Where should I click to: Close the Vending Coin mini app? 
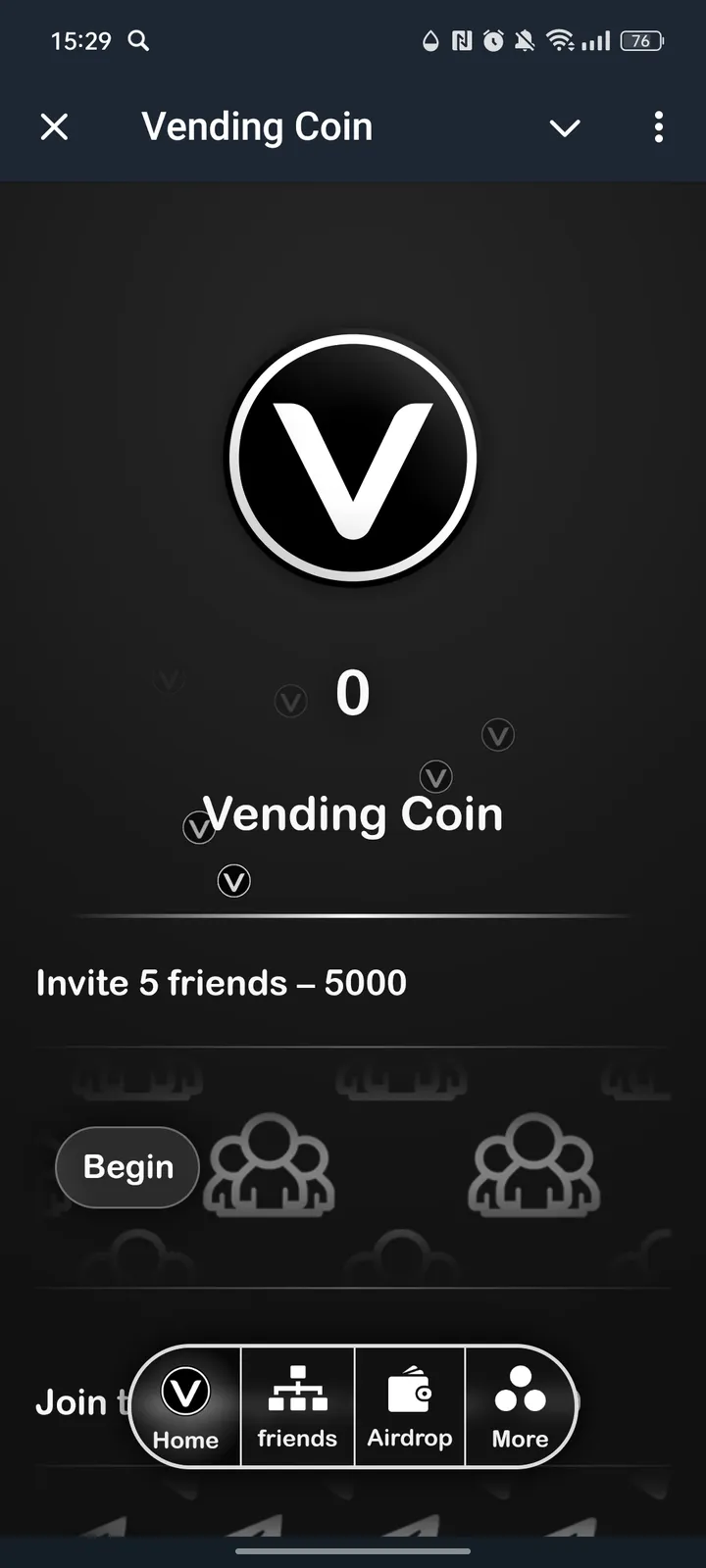(x=55, y=126)
